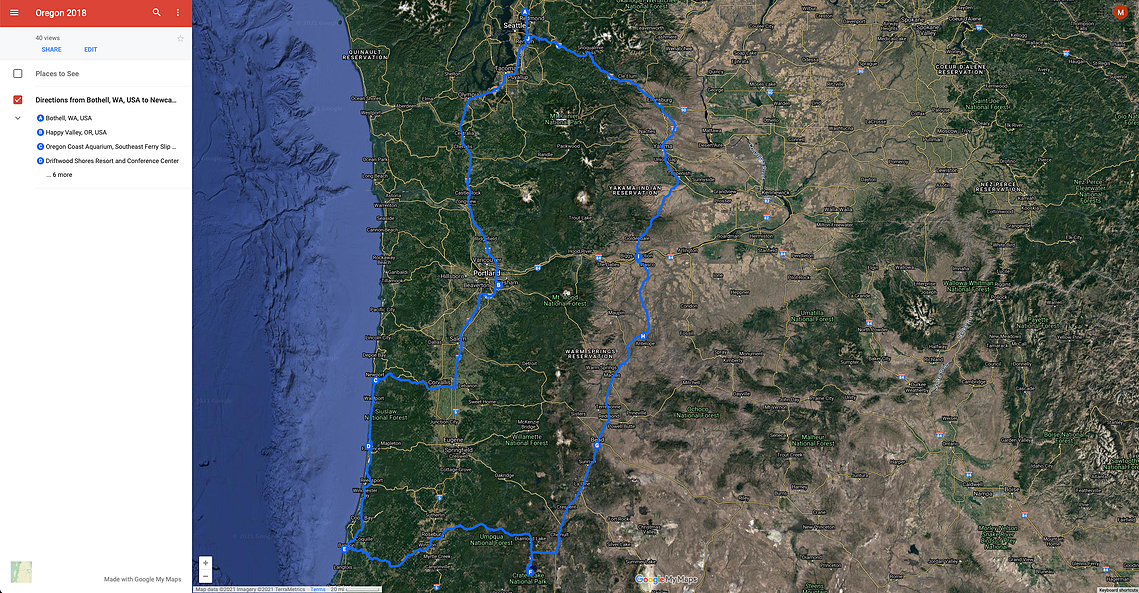This screenshot has height=593, width=1139.
Task: Select Oregon Coast Aquarium stop
Action: (110, 146)
